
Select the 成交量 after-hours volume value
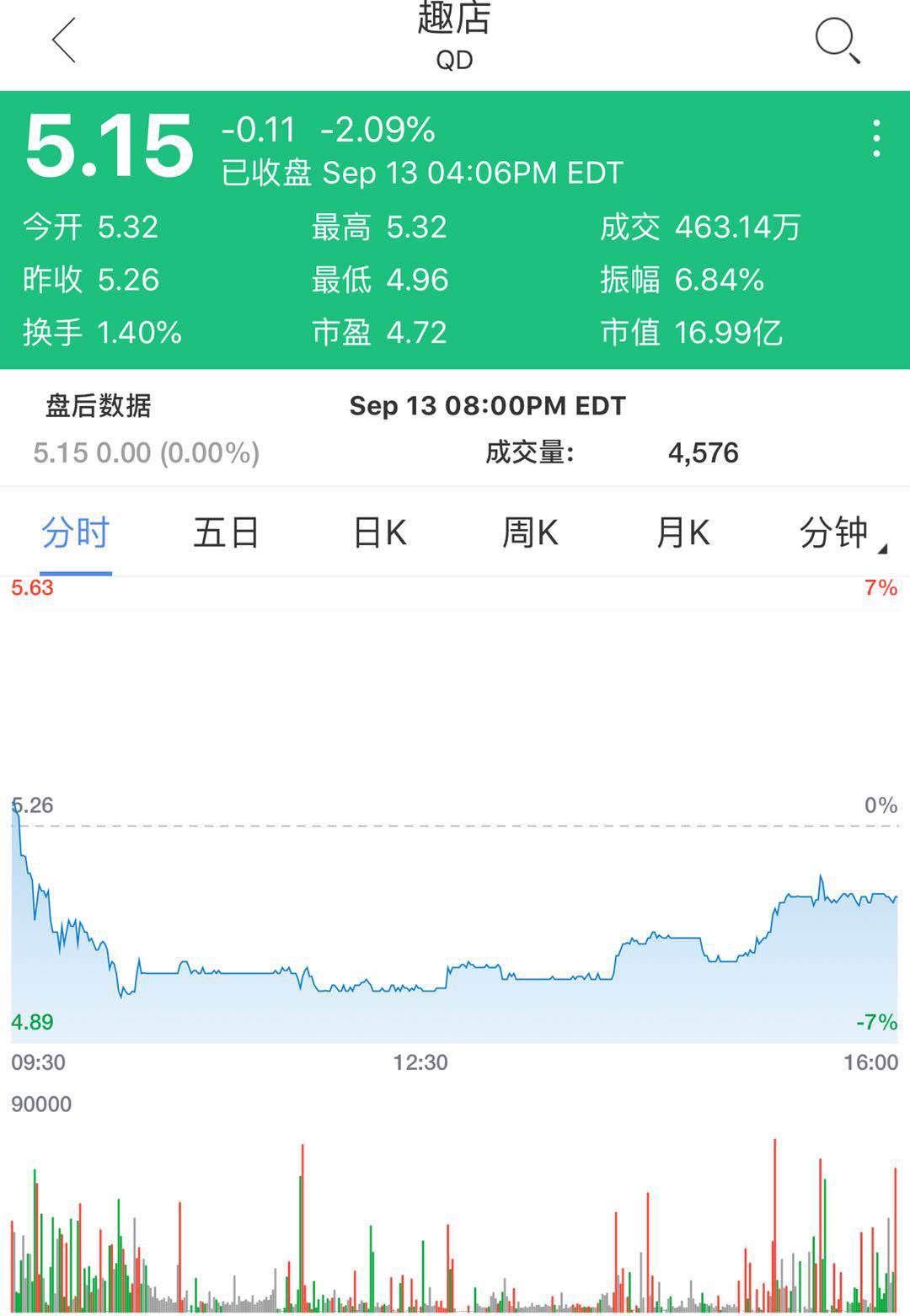[x=702, y=454]
